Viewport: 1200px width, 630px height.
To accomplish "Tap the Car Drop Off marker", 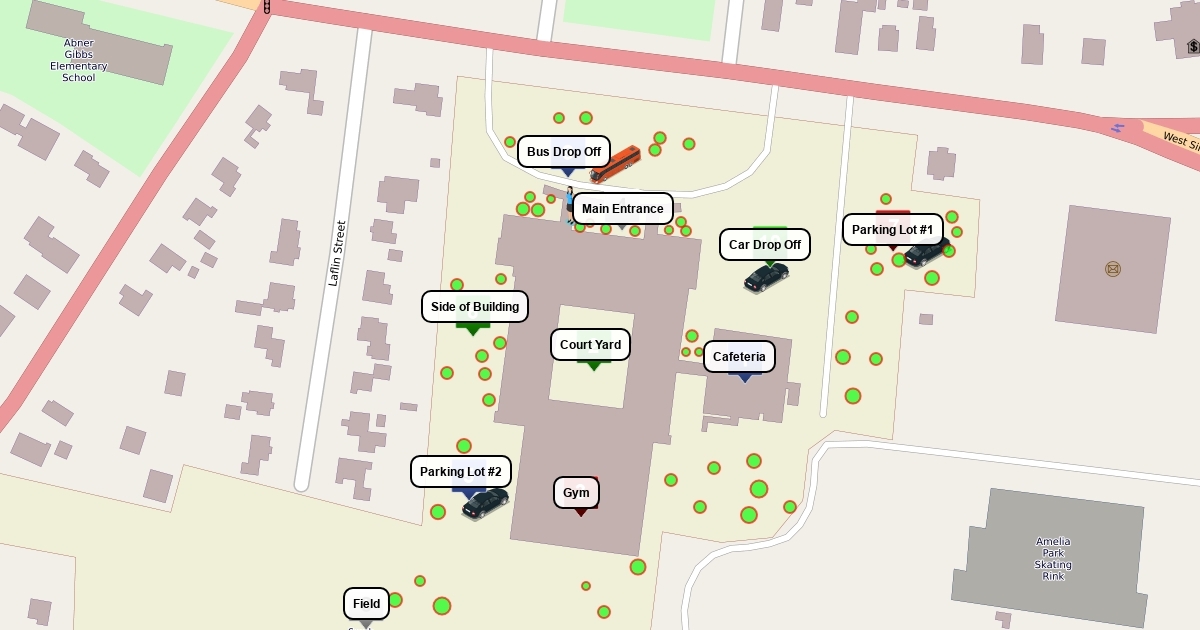I will point(765,245).
